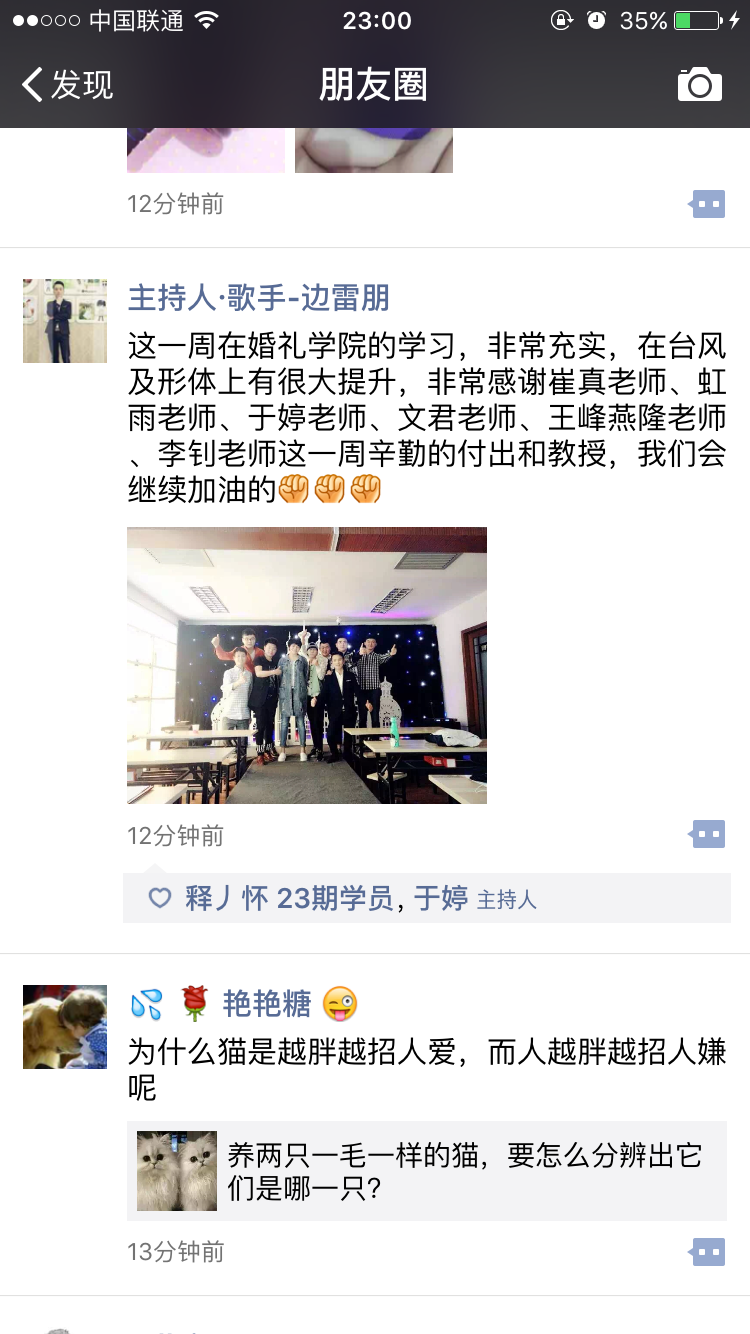Enlarge the group photo in 边雷朋's post
Viewport: 750px width, 1334px height.
pos(306,665)
